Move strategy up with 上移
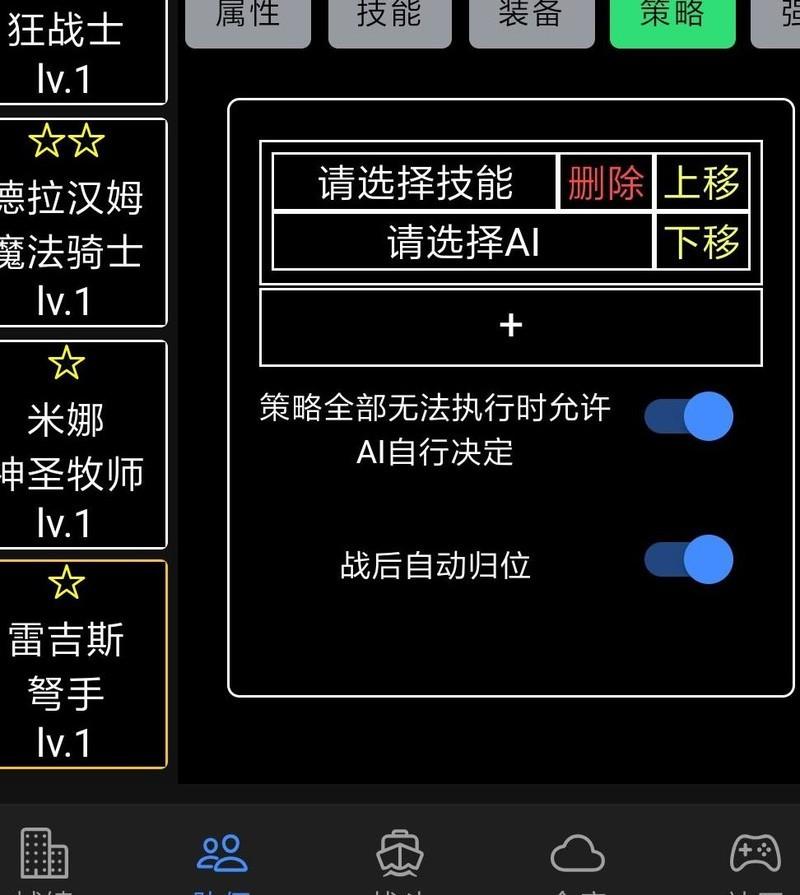 click(x=702, y=183)
